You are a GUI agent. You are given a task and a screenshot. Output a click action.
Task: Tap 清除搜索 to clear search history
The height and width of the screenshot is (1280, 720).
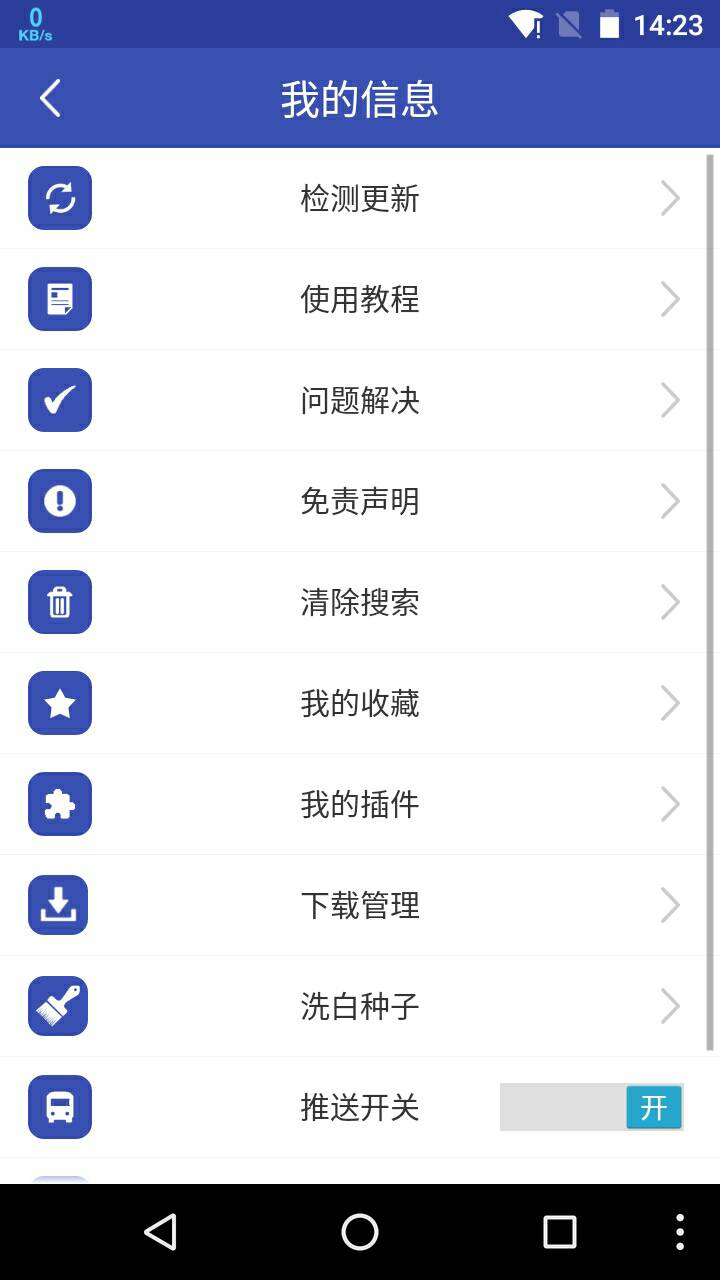coord(360,602)
